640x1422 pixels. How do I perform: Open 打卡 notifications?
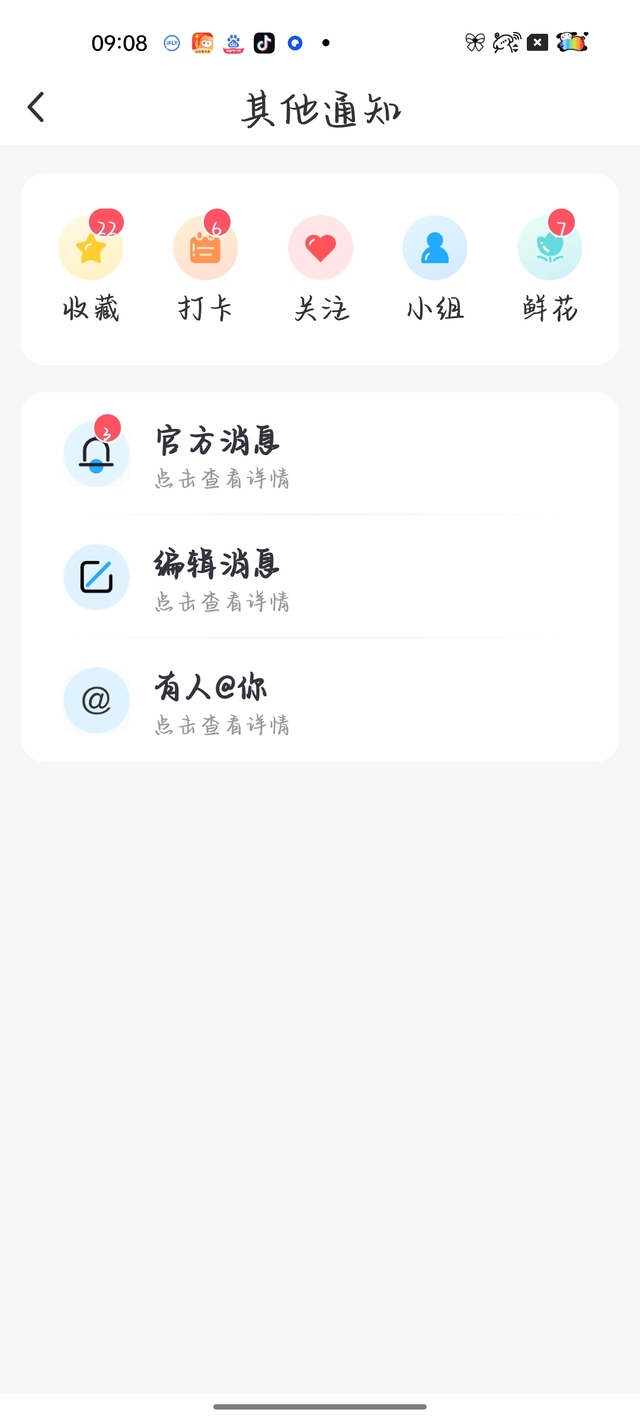[205, 268]
